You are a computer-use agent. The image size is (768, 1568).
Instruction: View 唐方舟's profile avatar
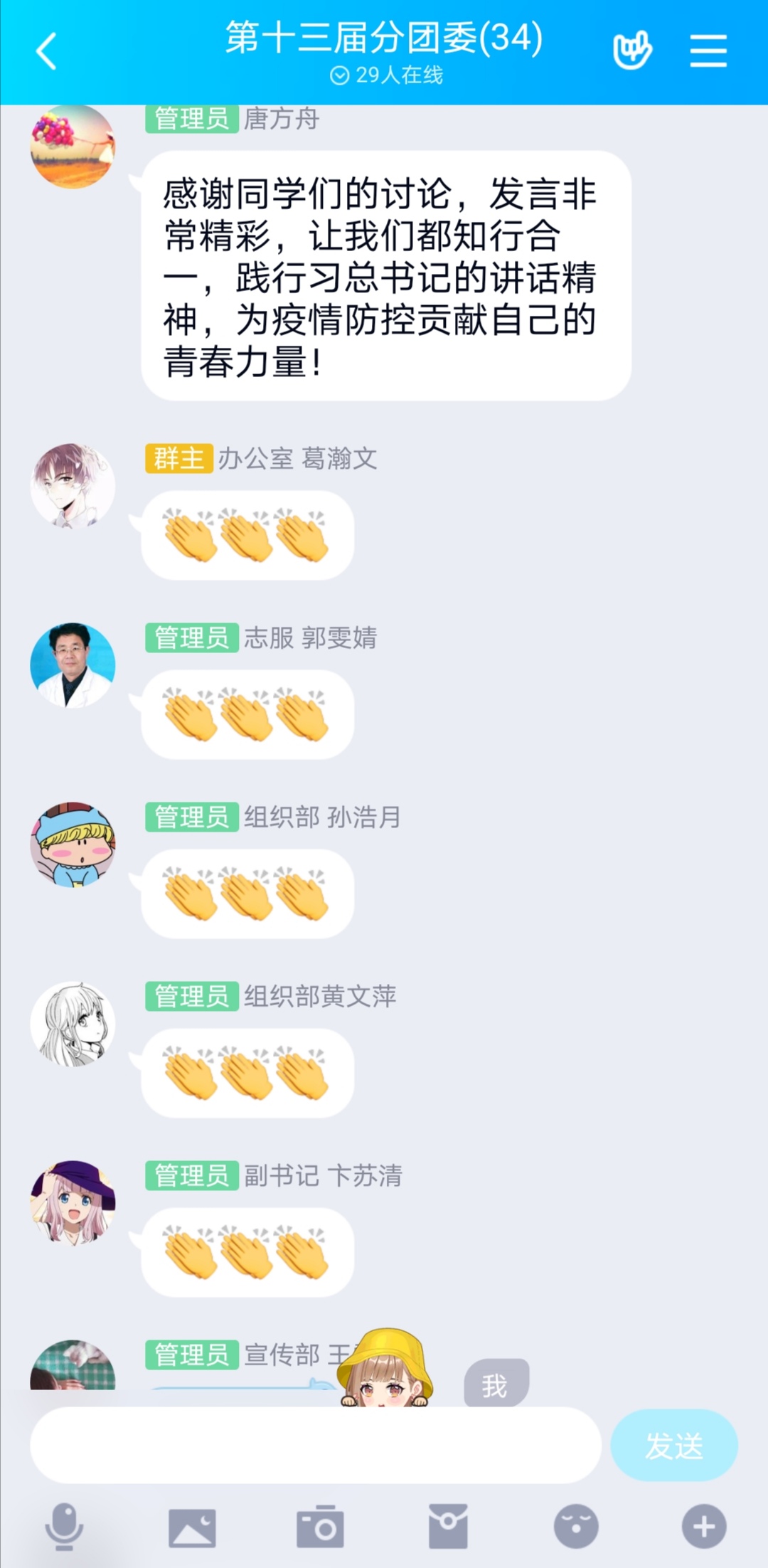pyautogui.click(x=73, y=147)
